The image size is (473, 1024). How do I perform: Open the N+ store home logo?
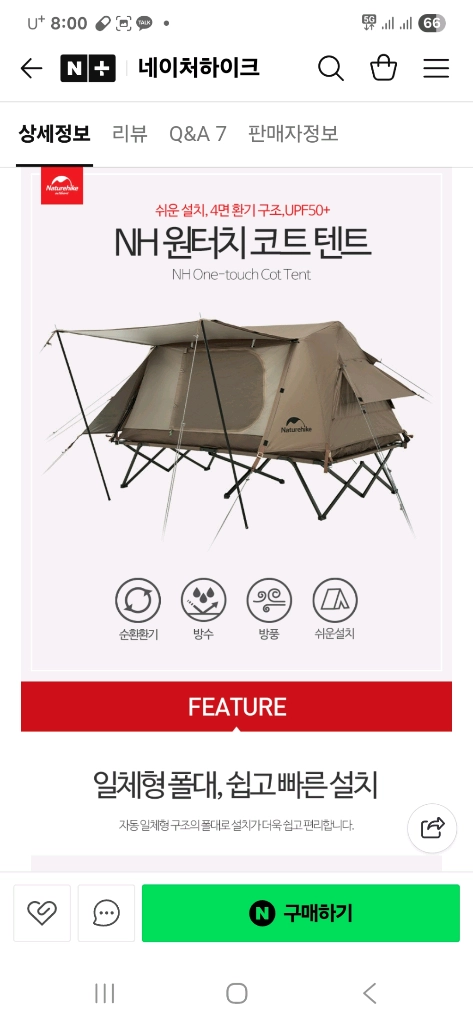(x=88, y=68)
